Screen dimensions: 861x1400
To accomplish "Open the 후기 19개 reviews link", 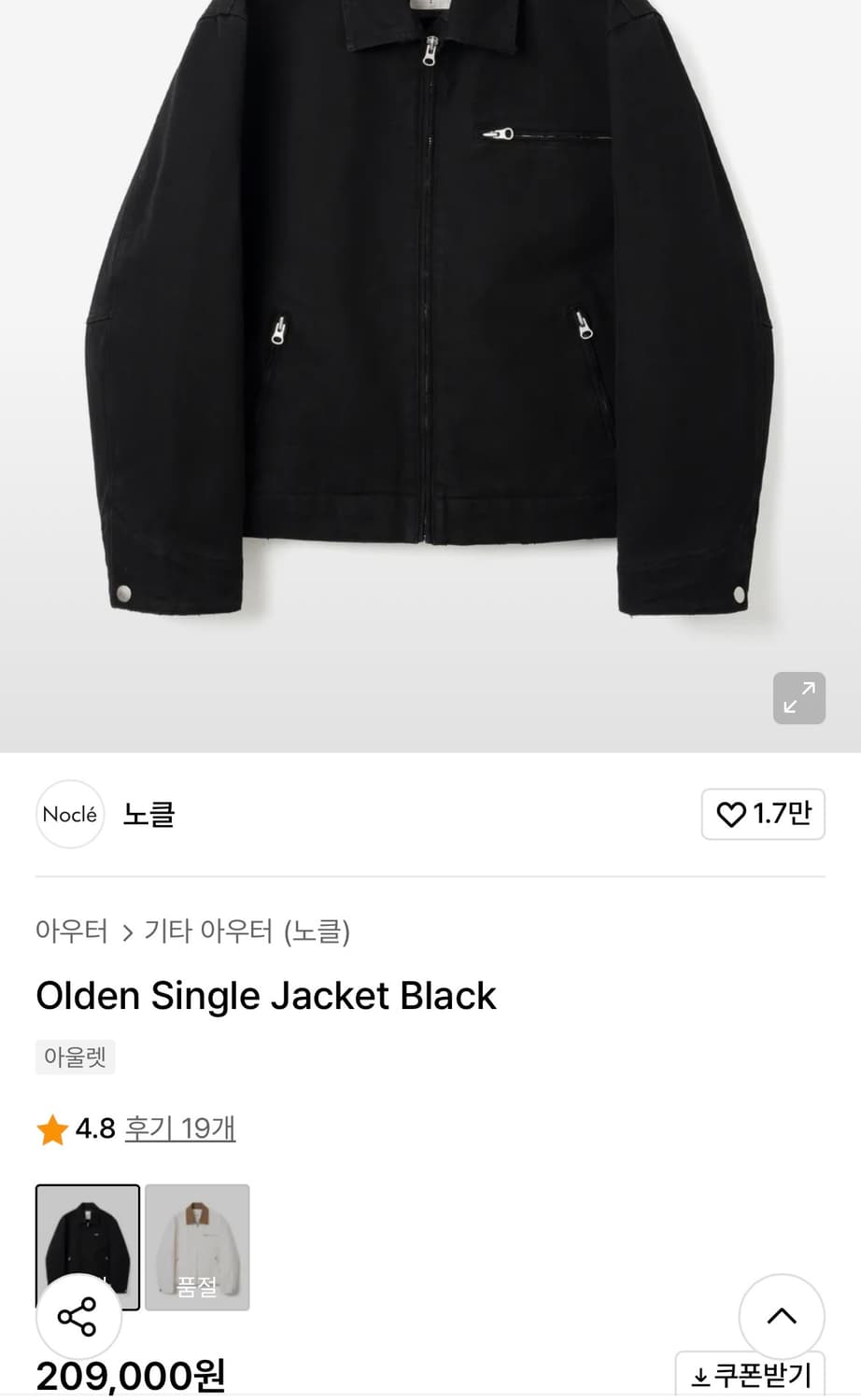I will [180, 1128].
